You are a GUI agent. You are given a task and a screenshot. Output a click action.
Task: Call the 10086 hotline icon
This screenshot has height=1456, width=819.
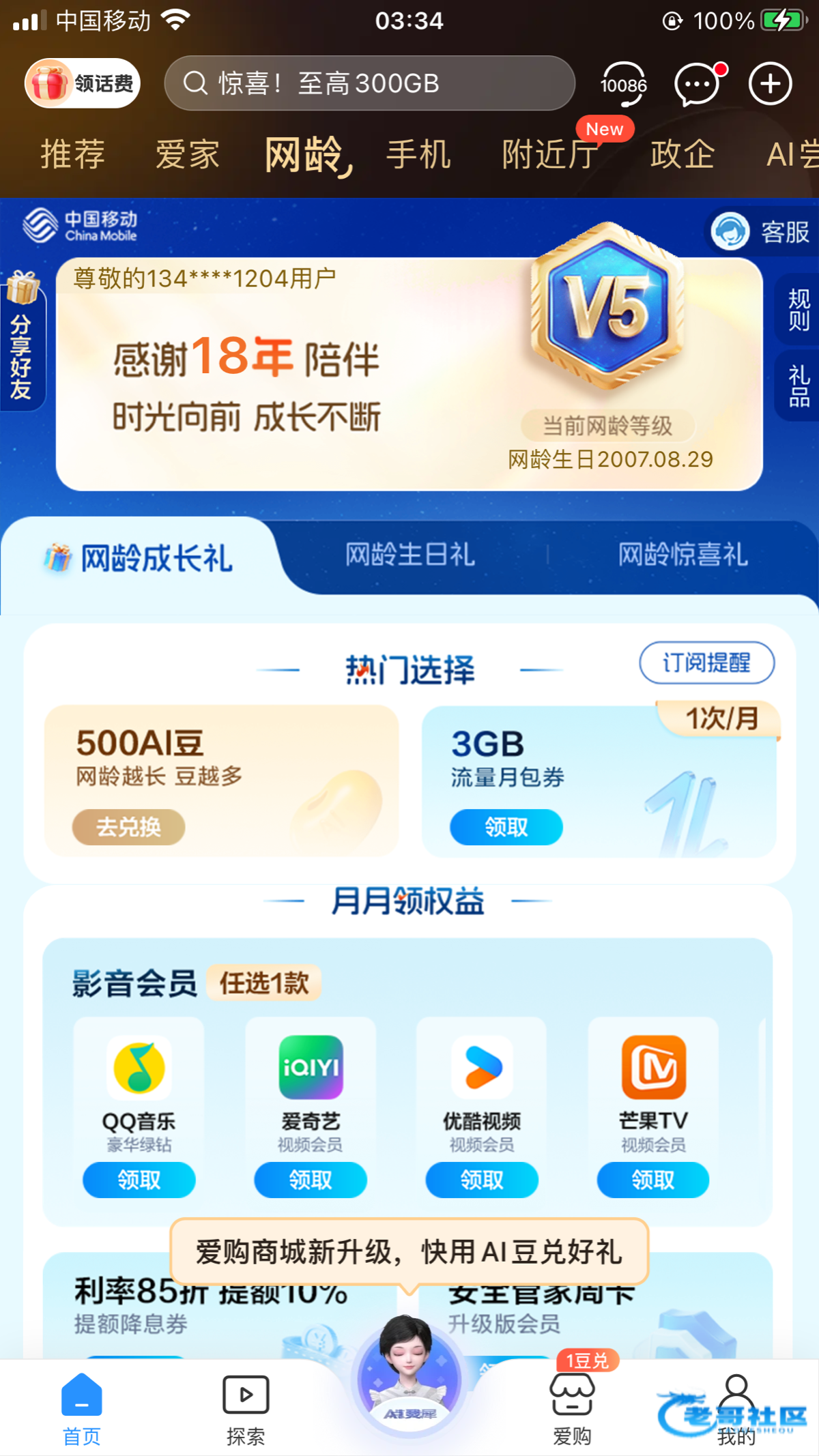(x=623, y=85)
